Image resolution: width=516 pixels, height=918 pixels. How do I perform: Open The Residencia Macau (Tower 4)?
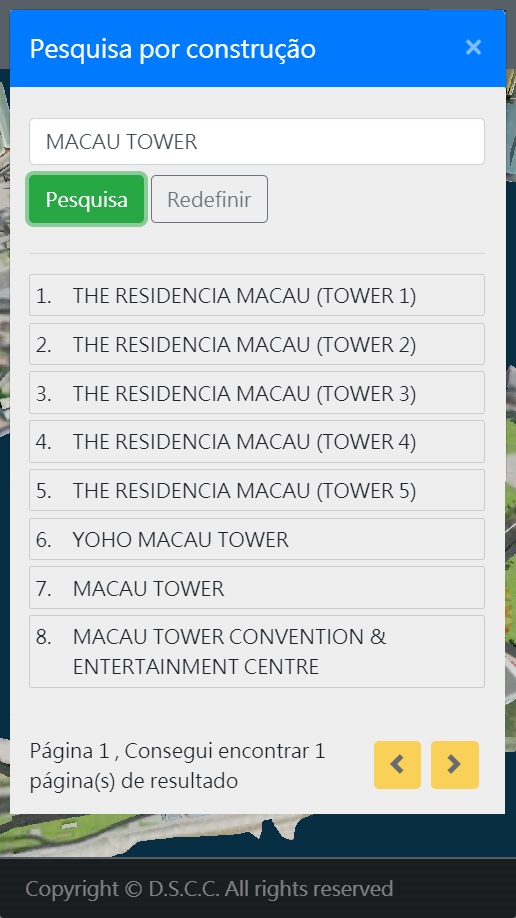click(x=257, y=441)
